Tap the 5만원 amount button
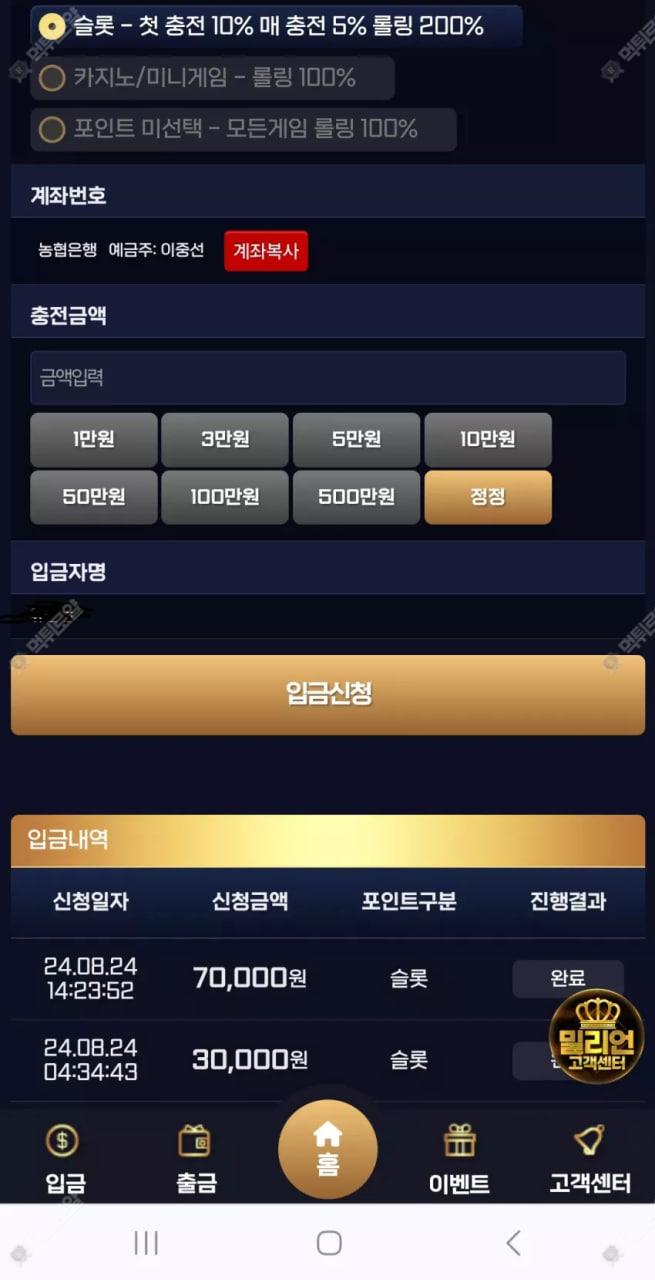This screenshot has height=1280, width=655. tap(356, 440)
